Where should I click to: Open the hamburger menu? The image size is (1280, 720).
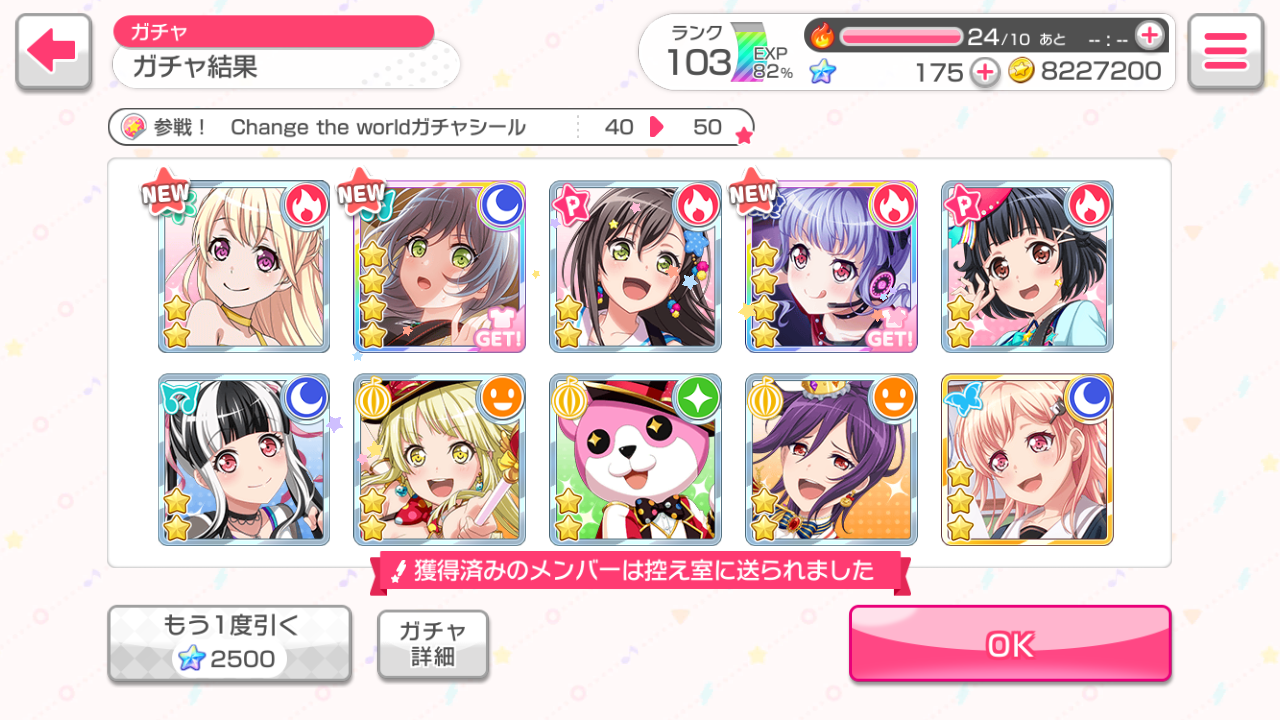1225,51
